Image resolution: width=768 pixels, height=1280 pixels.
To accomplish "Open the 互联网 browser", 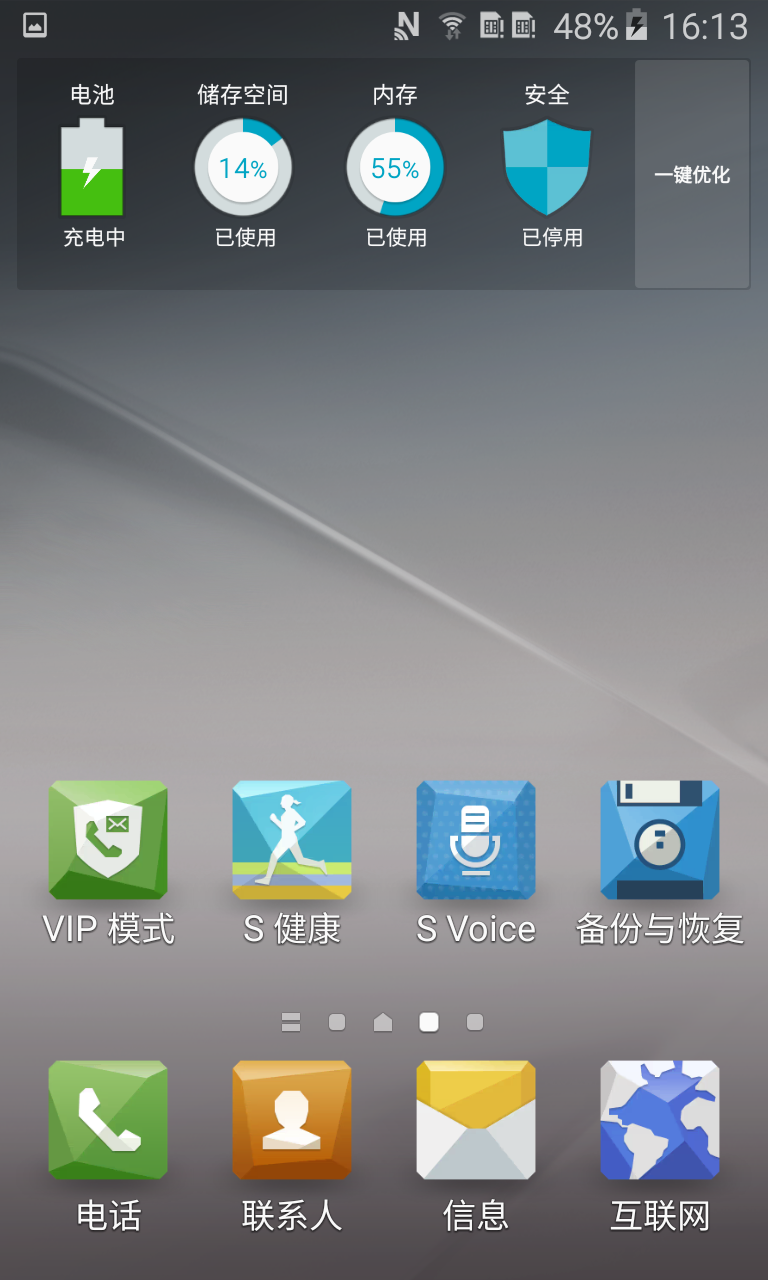I will point(660,1145).
